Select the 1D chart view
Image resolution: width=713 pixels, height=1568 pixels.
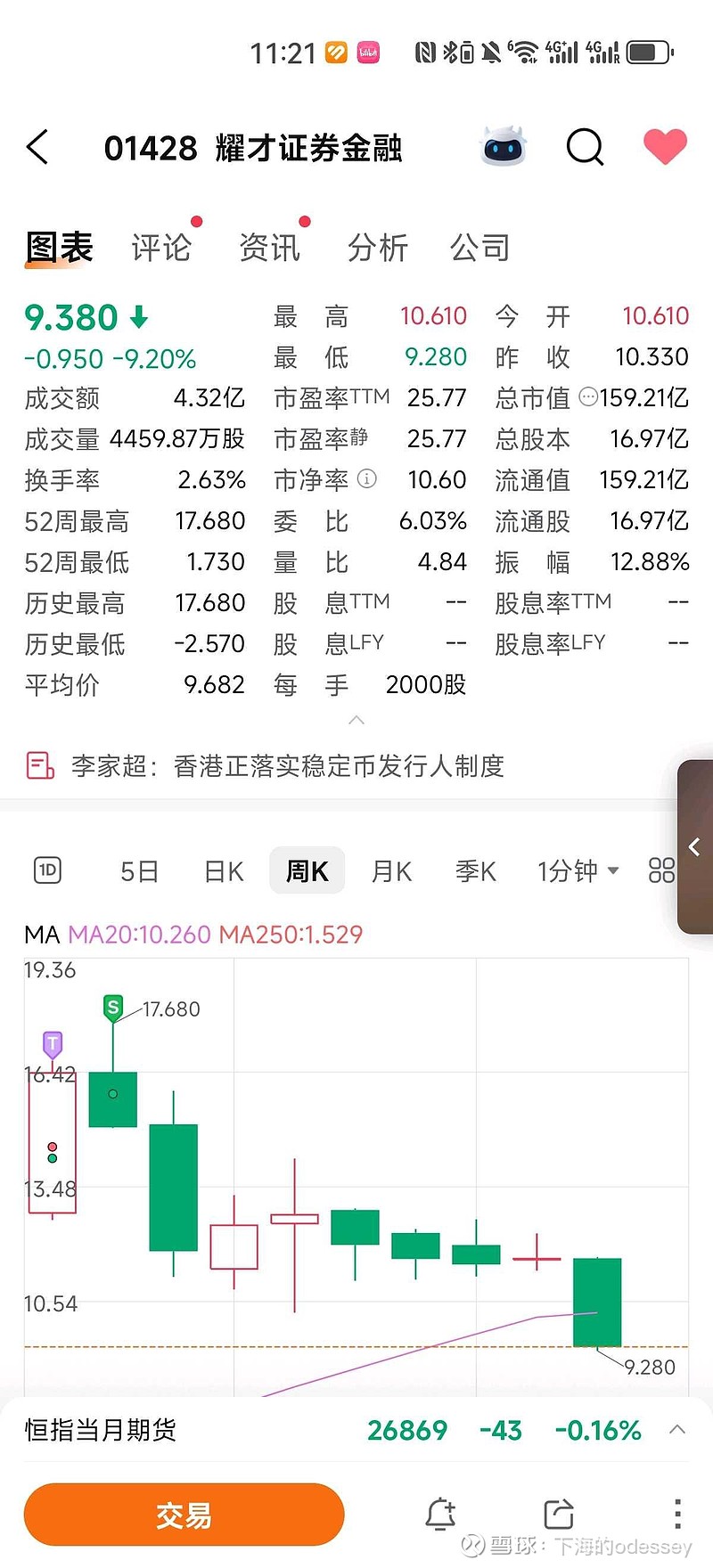pos(47,870)
